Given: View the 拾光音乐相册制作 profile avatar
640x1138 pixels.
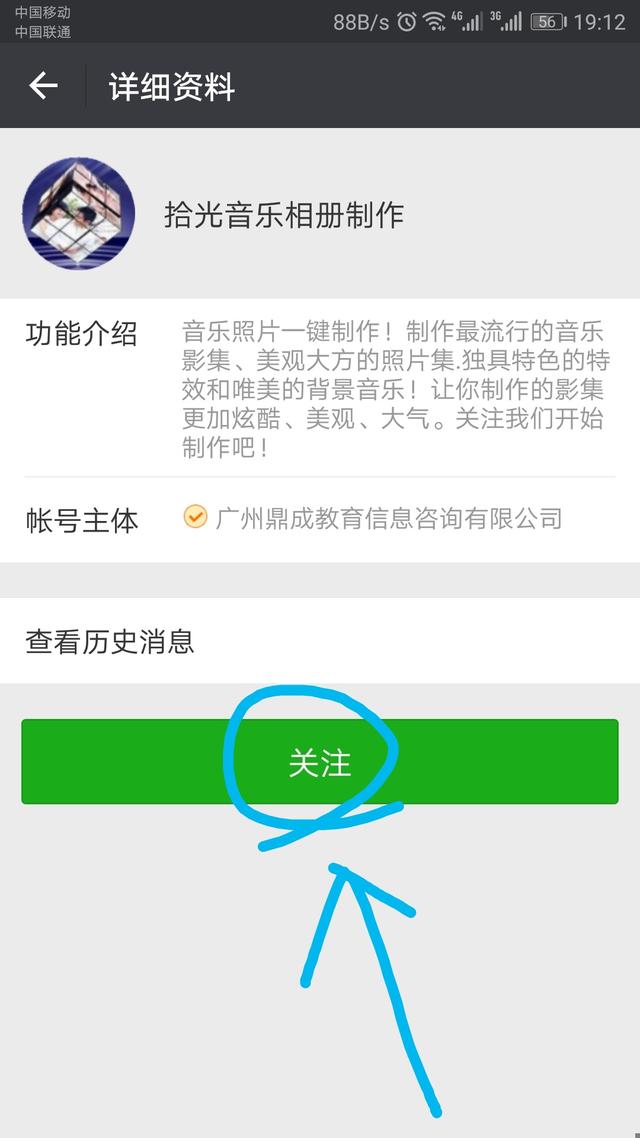Looking at the screenshot, I should [x=78, y=213].
